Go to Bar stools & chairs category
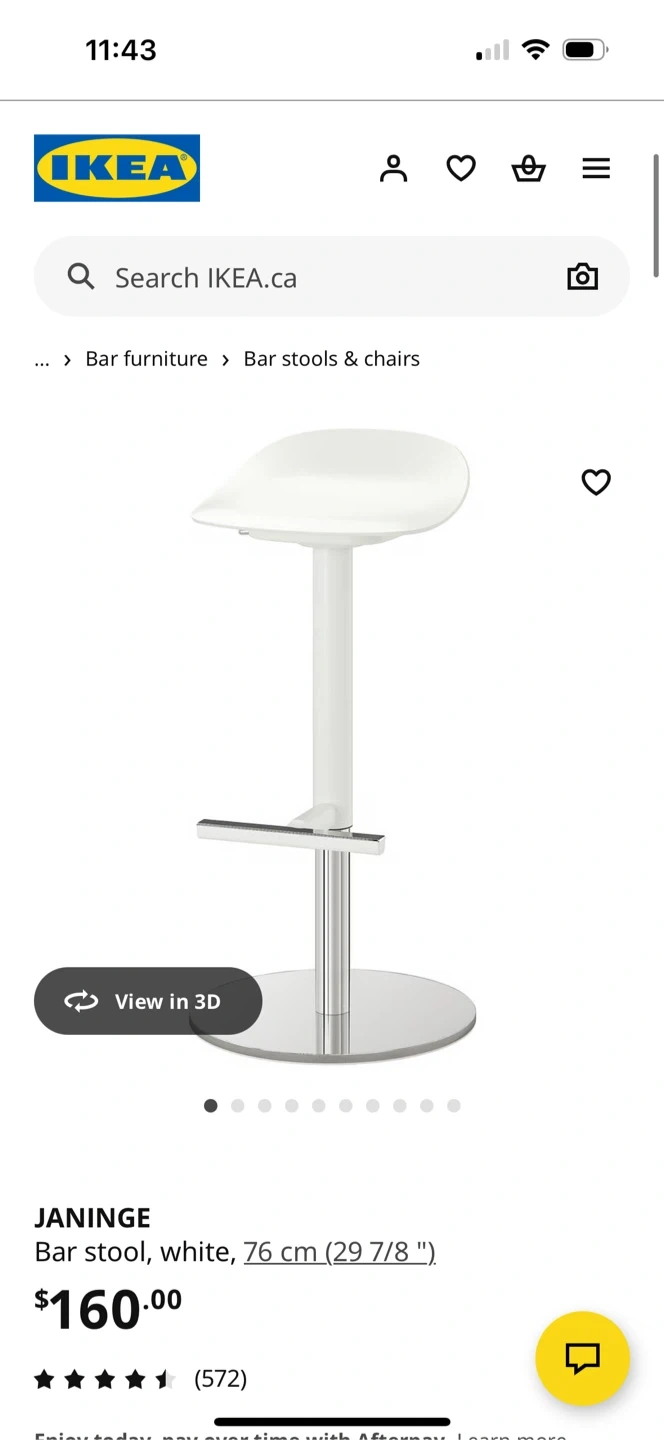This screenshot has height=1440, width=664. tap(331, 359)
